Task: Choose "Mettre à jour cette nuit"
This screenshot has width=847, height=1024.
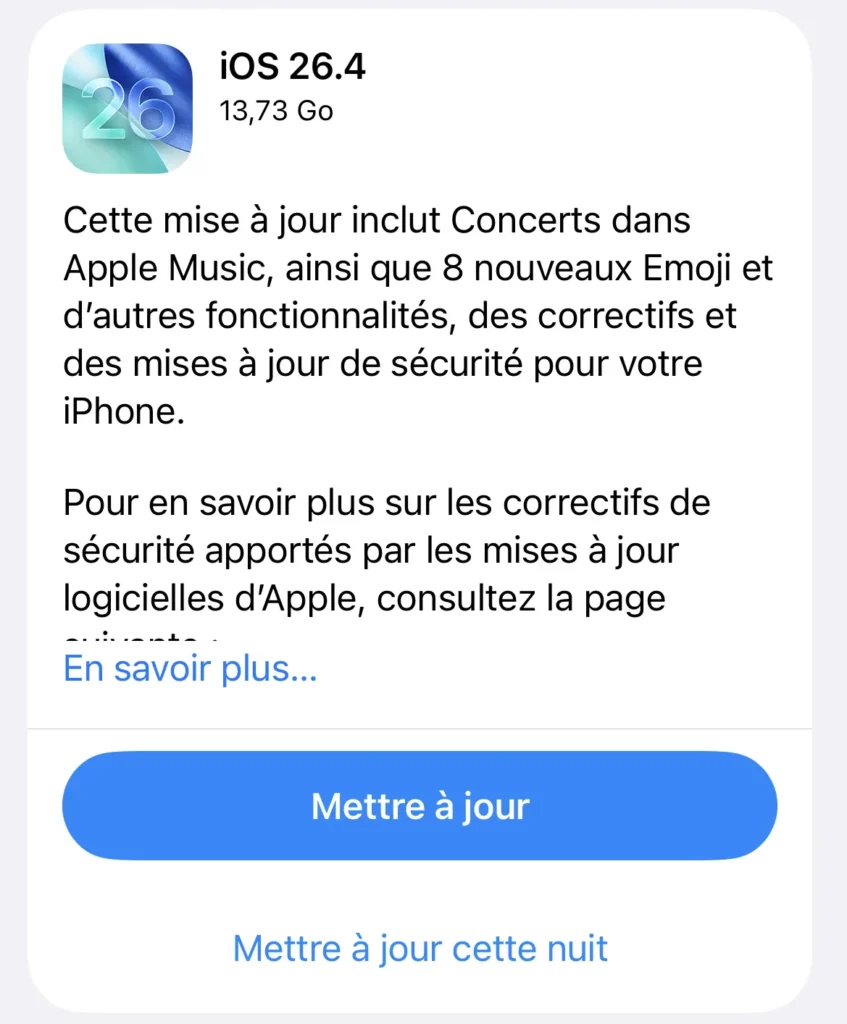Action: (x=420, y=947)
